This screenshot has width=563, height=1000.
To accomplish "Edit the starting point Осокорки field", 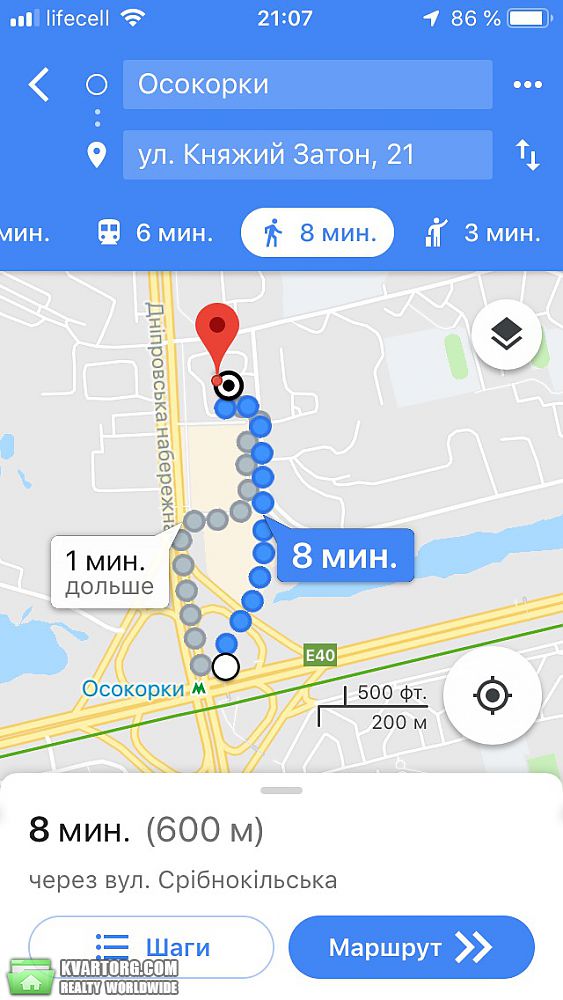I will pos(307,84).
